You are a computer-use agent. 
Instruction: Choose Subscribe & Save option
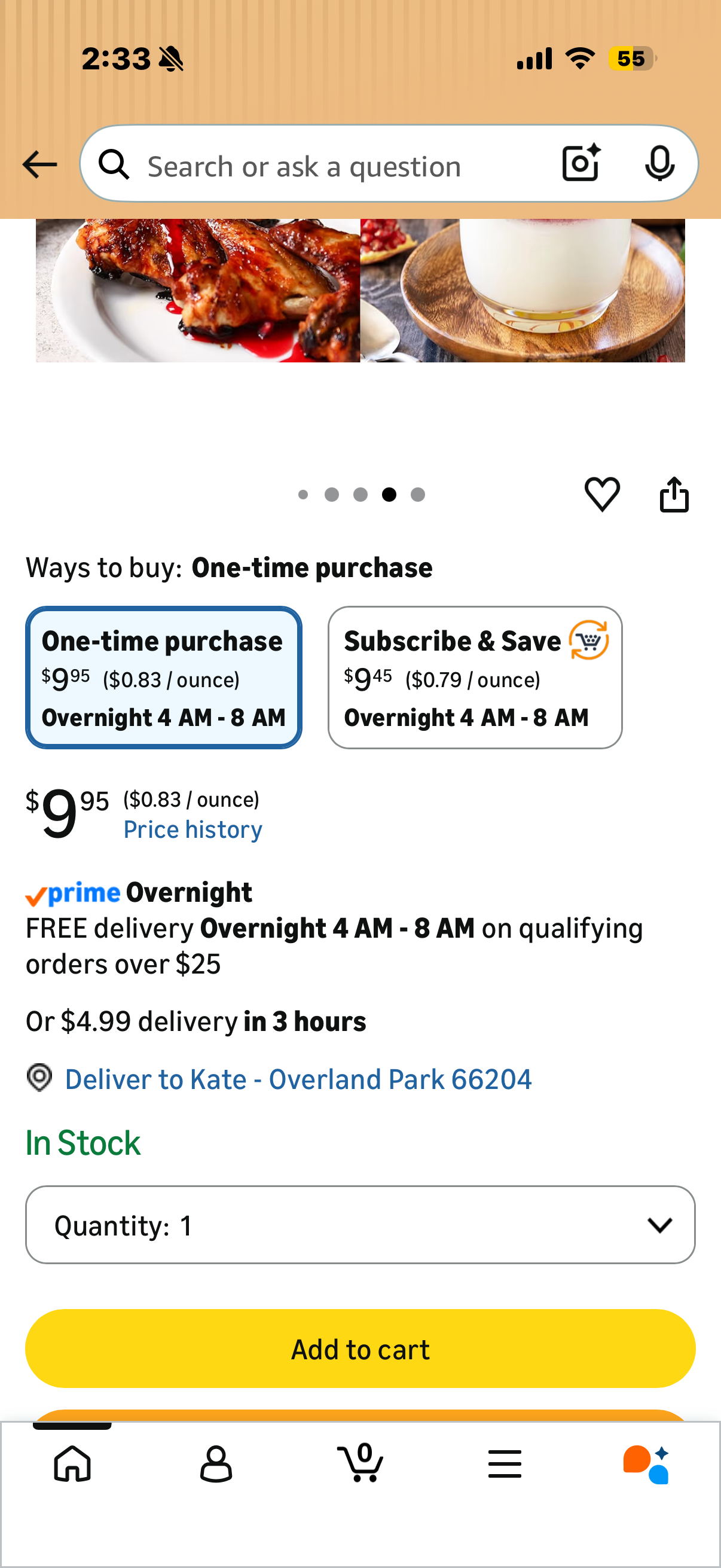(475, 678)
